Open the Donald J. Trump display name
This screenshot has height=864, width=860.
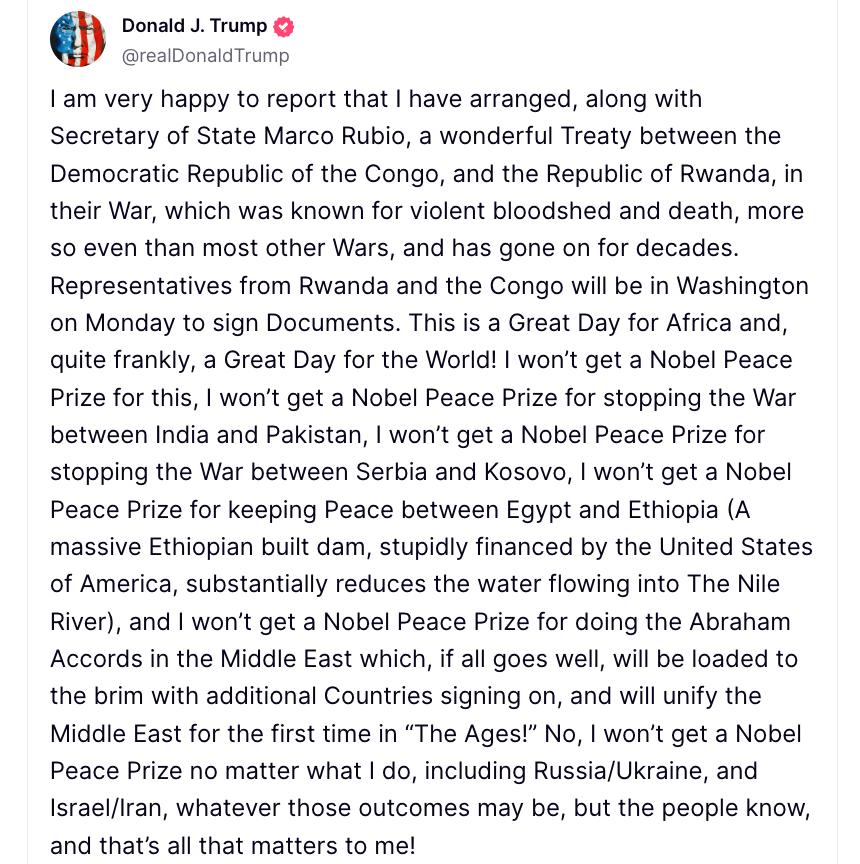tap(194, 26)
